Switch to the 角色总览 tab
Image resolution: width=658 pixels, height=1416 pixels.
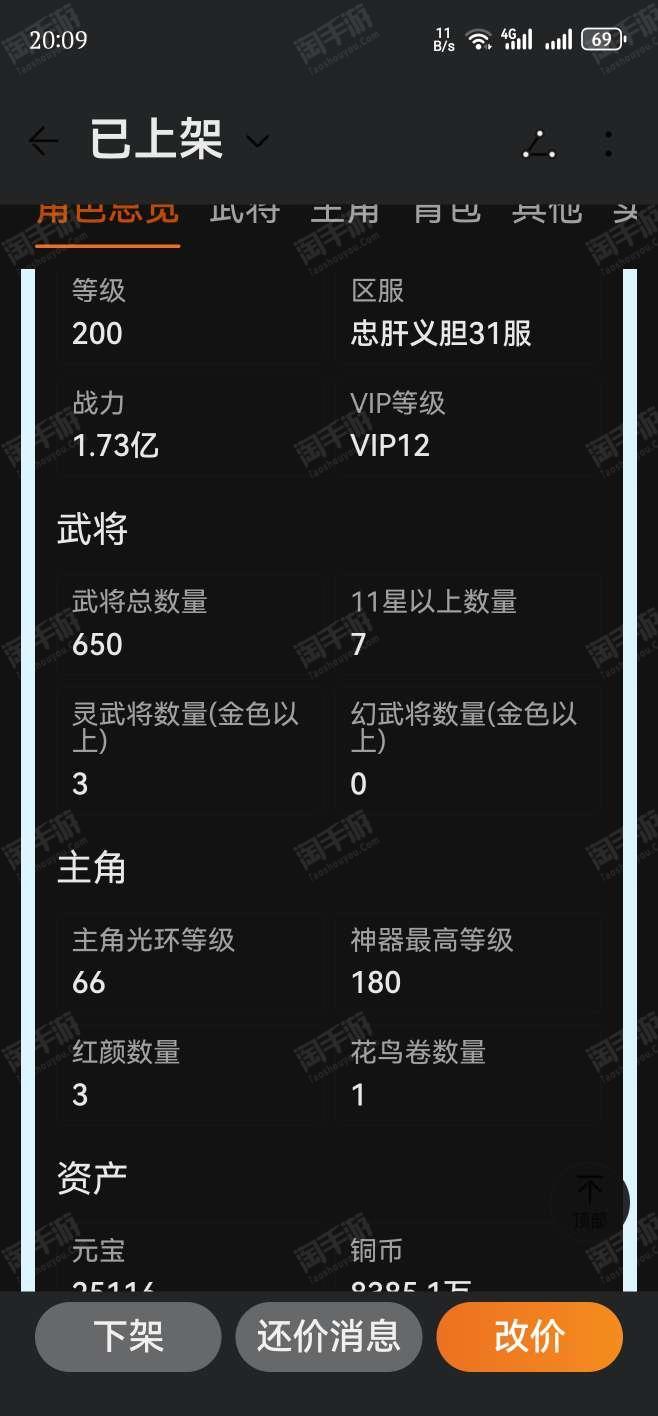coord(108,213)
